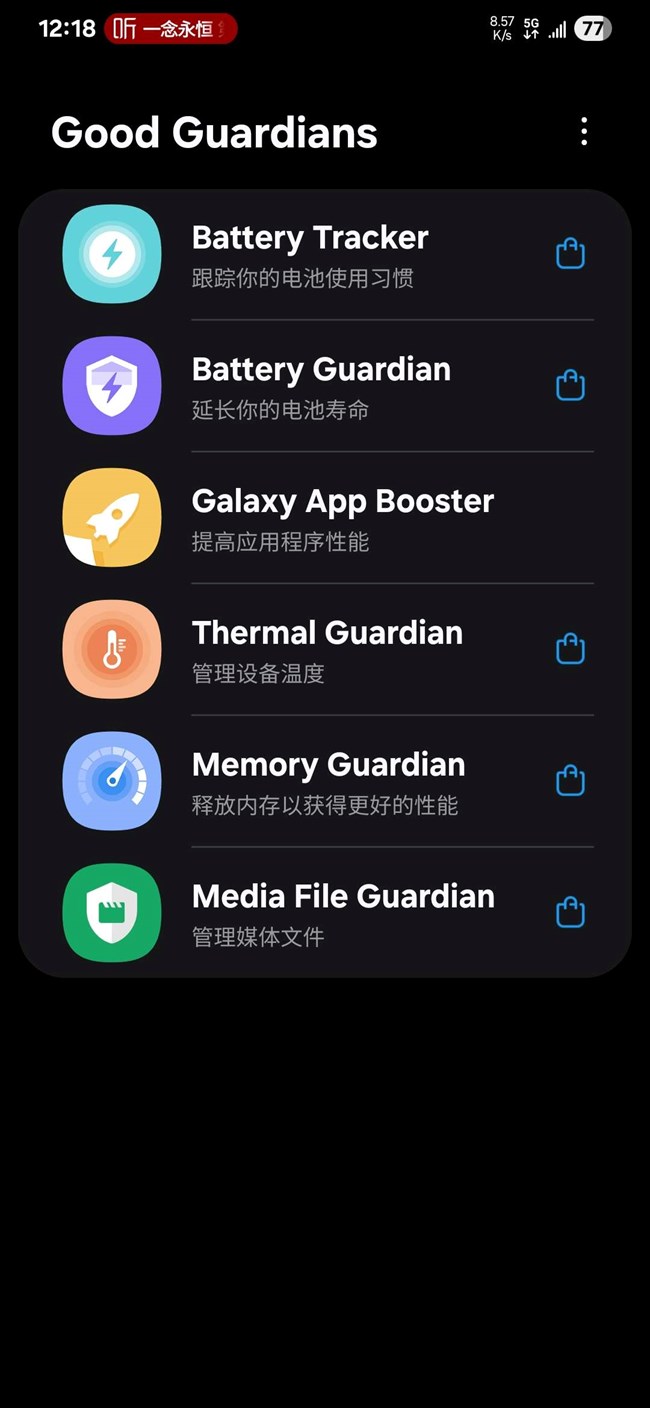This screenshot has width=650, height=1408.
Task: Tap the store download icon for Media File Guardian
Action: [570, 912]
